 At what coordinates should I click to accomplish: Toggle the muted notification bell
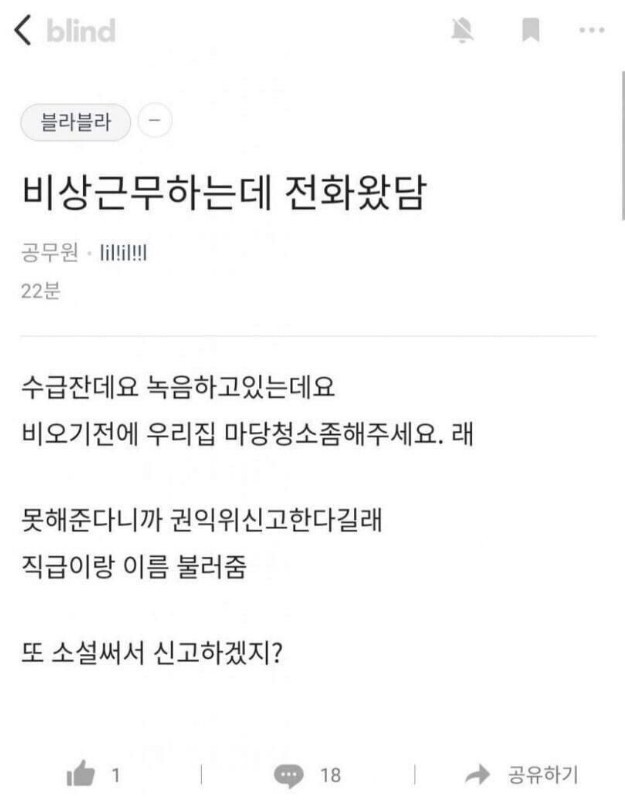(462, 31)
